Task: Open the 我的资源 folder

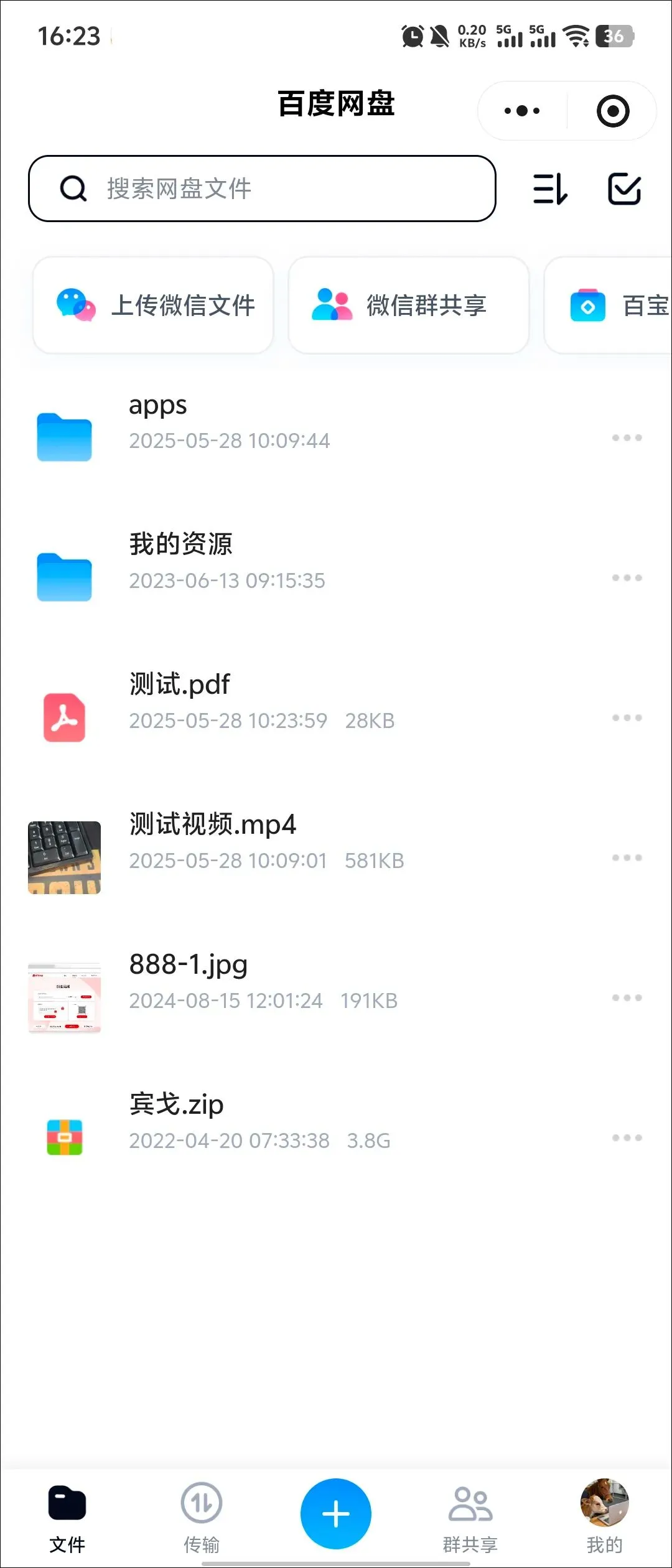Action: [x=249, y=563]
